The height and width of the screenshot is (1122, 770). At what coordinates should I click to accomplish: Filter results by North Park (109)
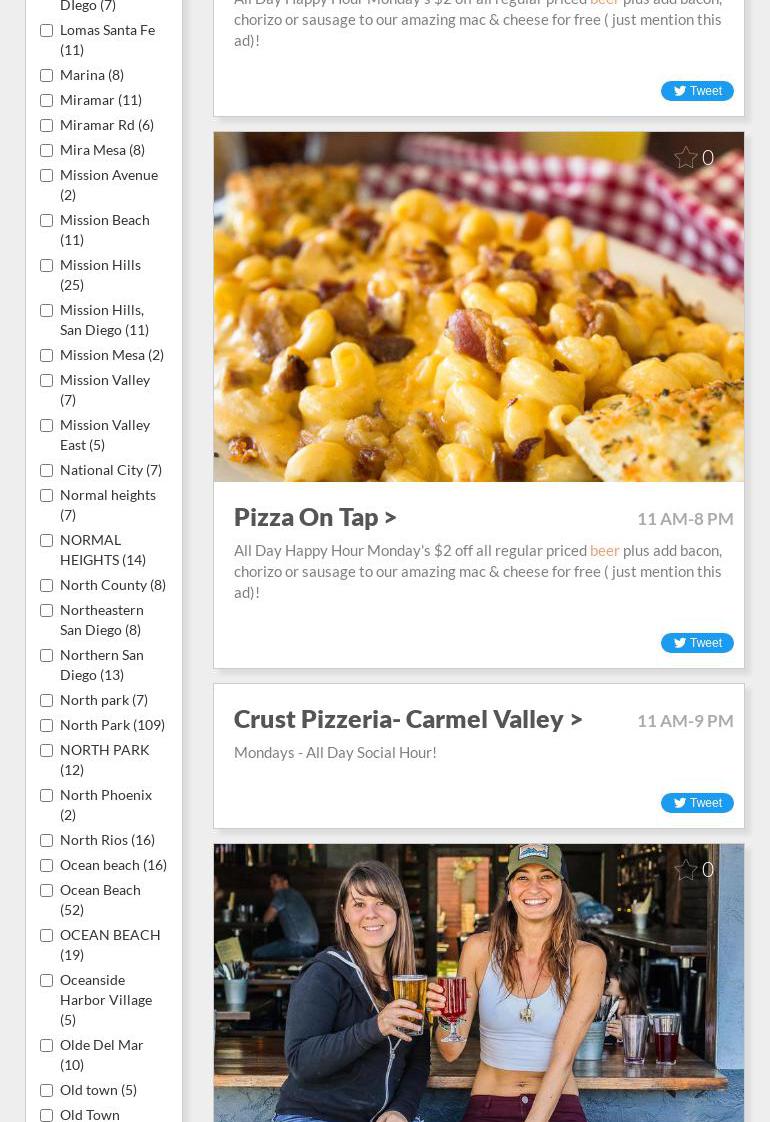click(47, 725)
